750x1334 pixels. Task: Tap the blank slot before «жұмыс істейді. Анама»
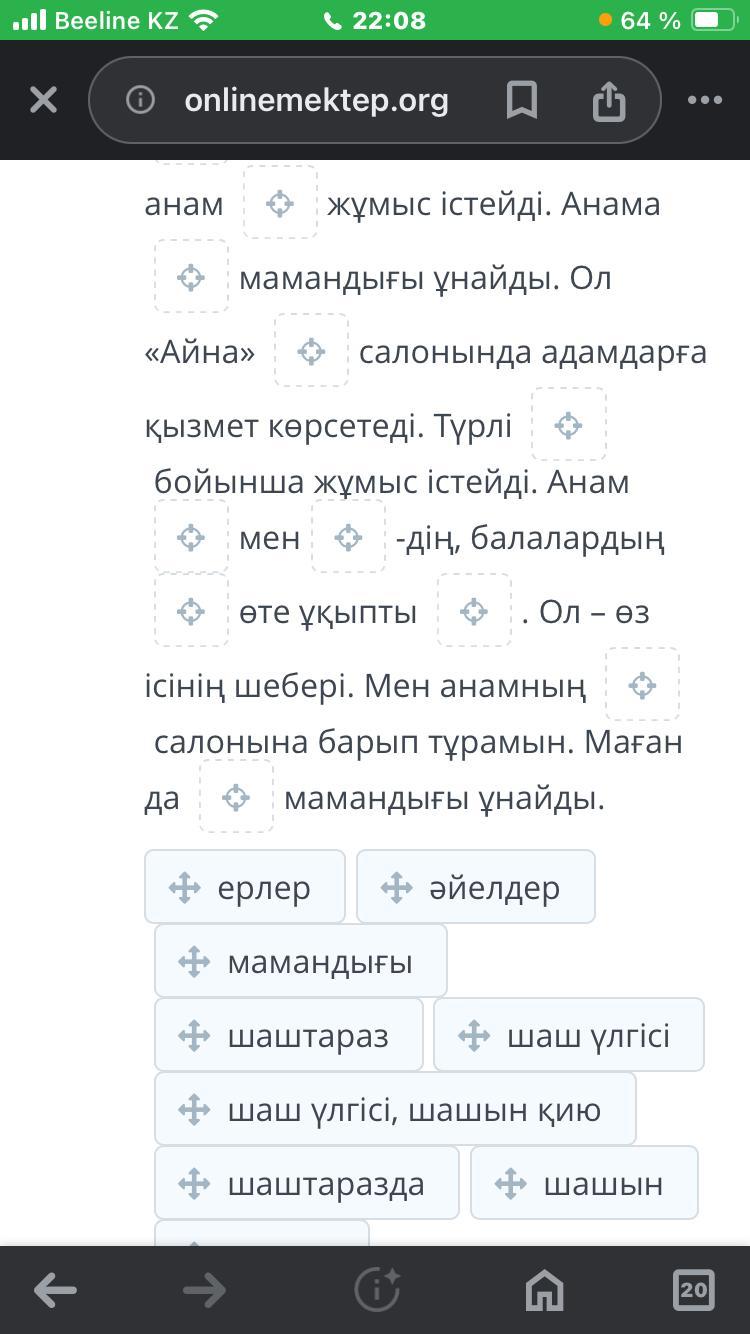click(280, 203)
